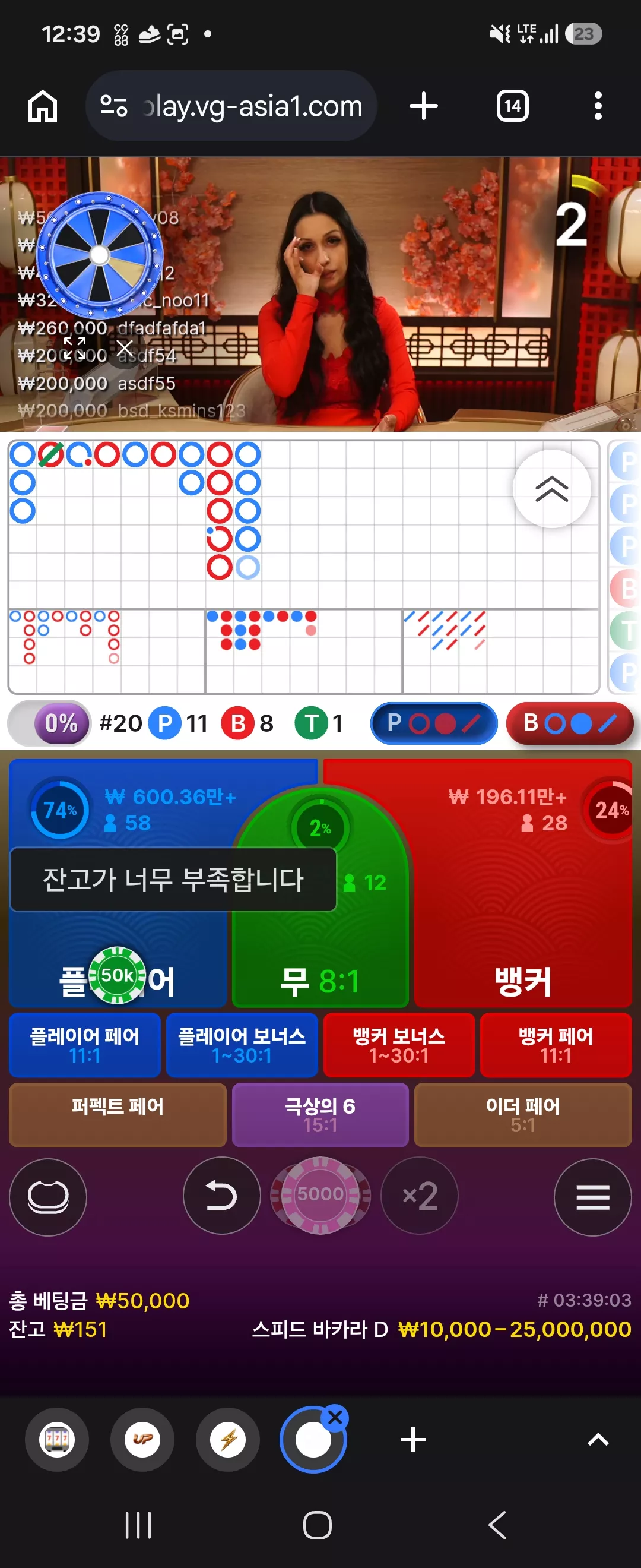Bet on Super 6 (극상의 6) 15:1
This screenshot has width=641, height=1568.
(x=320, y=1115)
